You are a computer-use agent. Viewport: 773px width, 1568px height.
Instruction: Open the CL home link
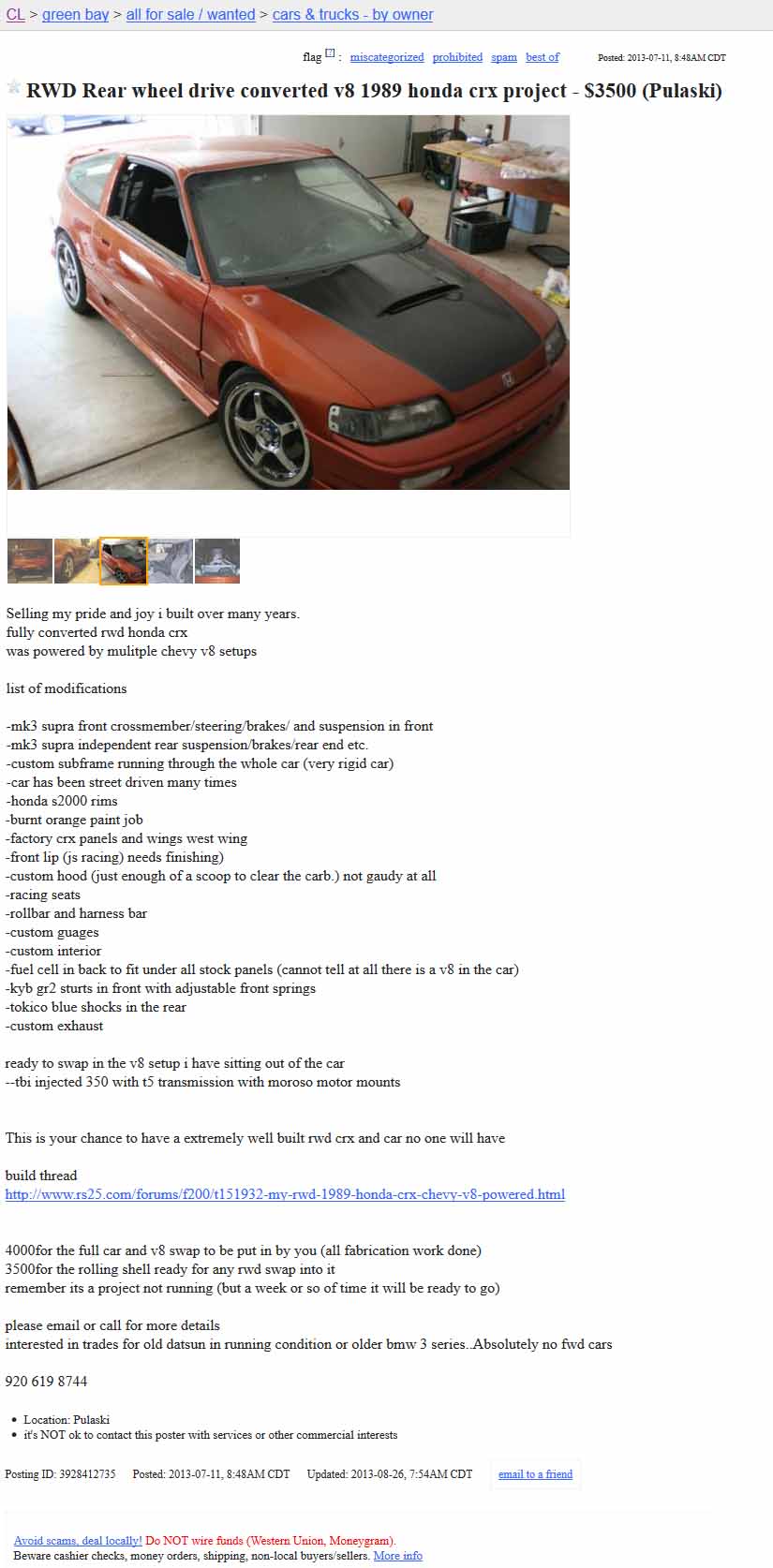pyautogui.click(x=15, y=15)
